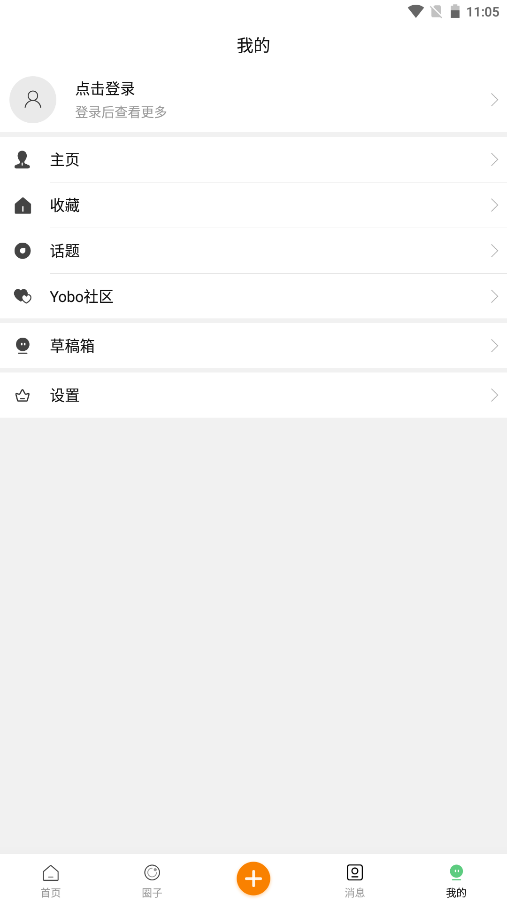Switch to the 首页 tab
This screenshot has width=507, height=903.
click(x=51, y=881)
